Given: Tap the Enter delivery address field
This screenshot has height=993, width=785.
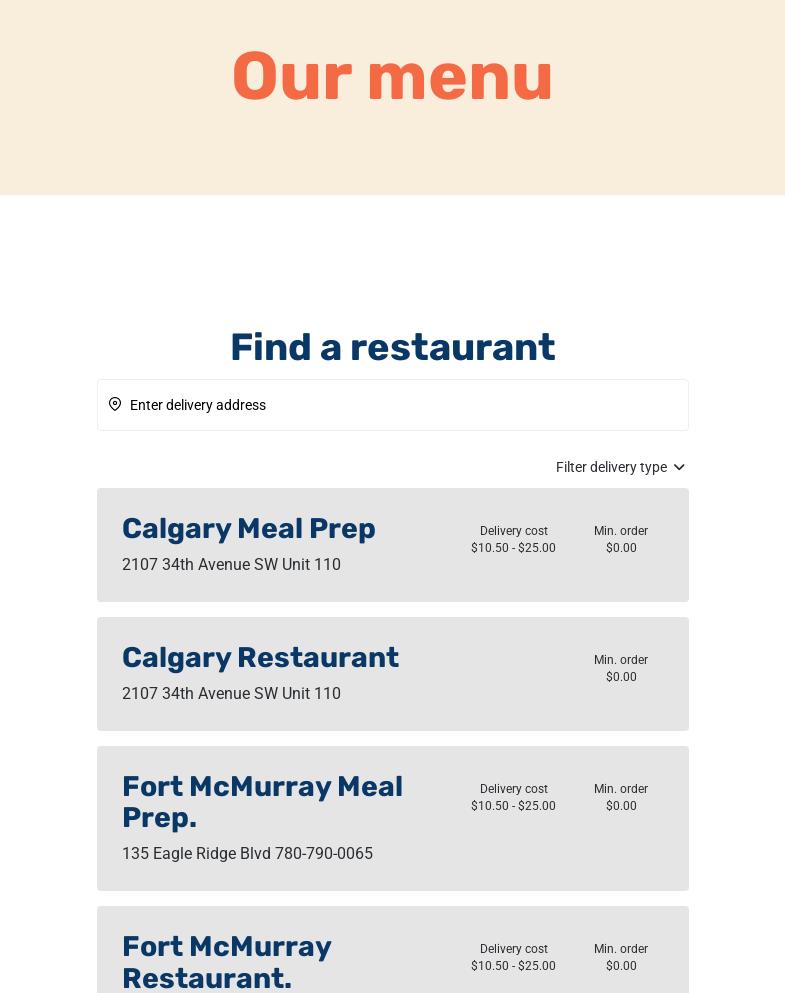Looking at the screenshot, I should click(400, 405).
